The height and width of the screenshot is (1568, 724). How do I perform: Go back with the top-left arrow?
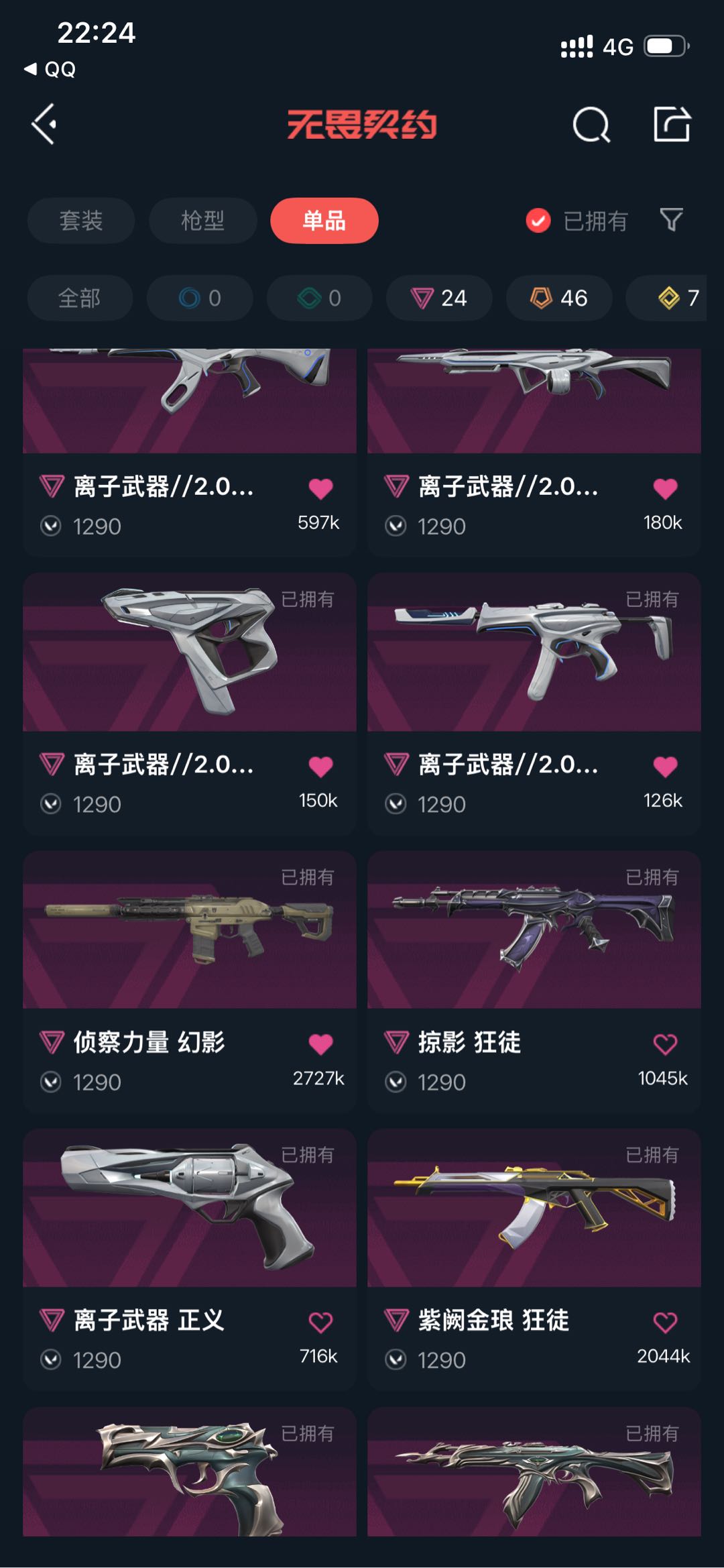pos(44,124)
